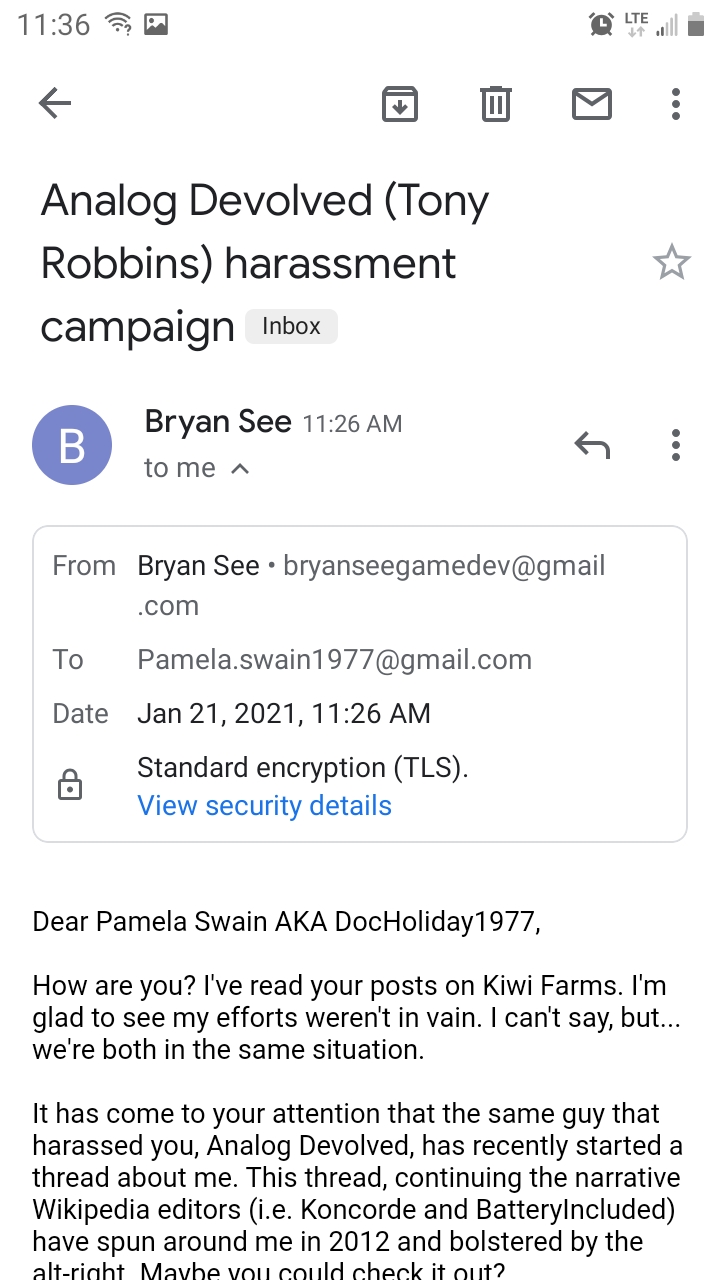
Task: Reply to Bryan See's message
Action: pos(592,444)
